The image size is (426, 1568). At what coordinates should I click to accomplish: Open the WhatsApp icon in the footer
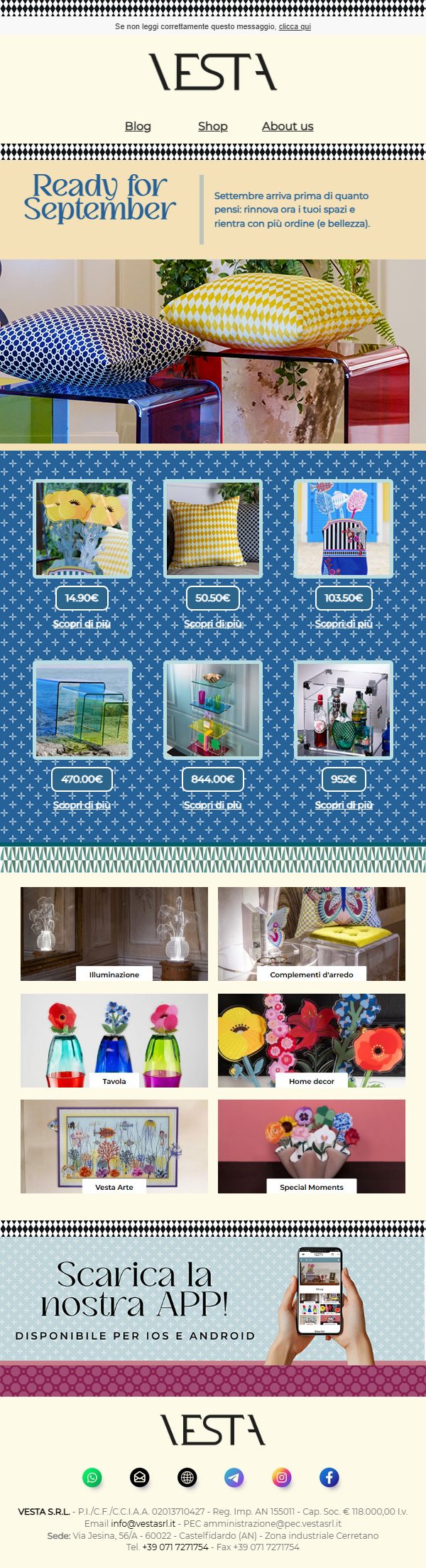92,1478
